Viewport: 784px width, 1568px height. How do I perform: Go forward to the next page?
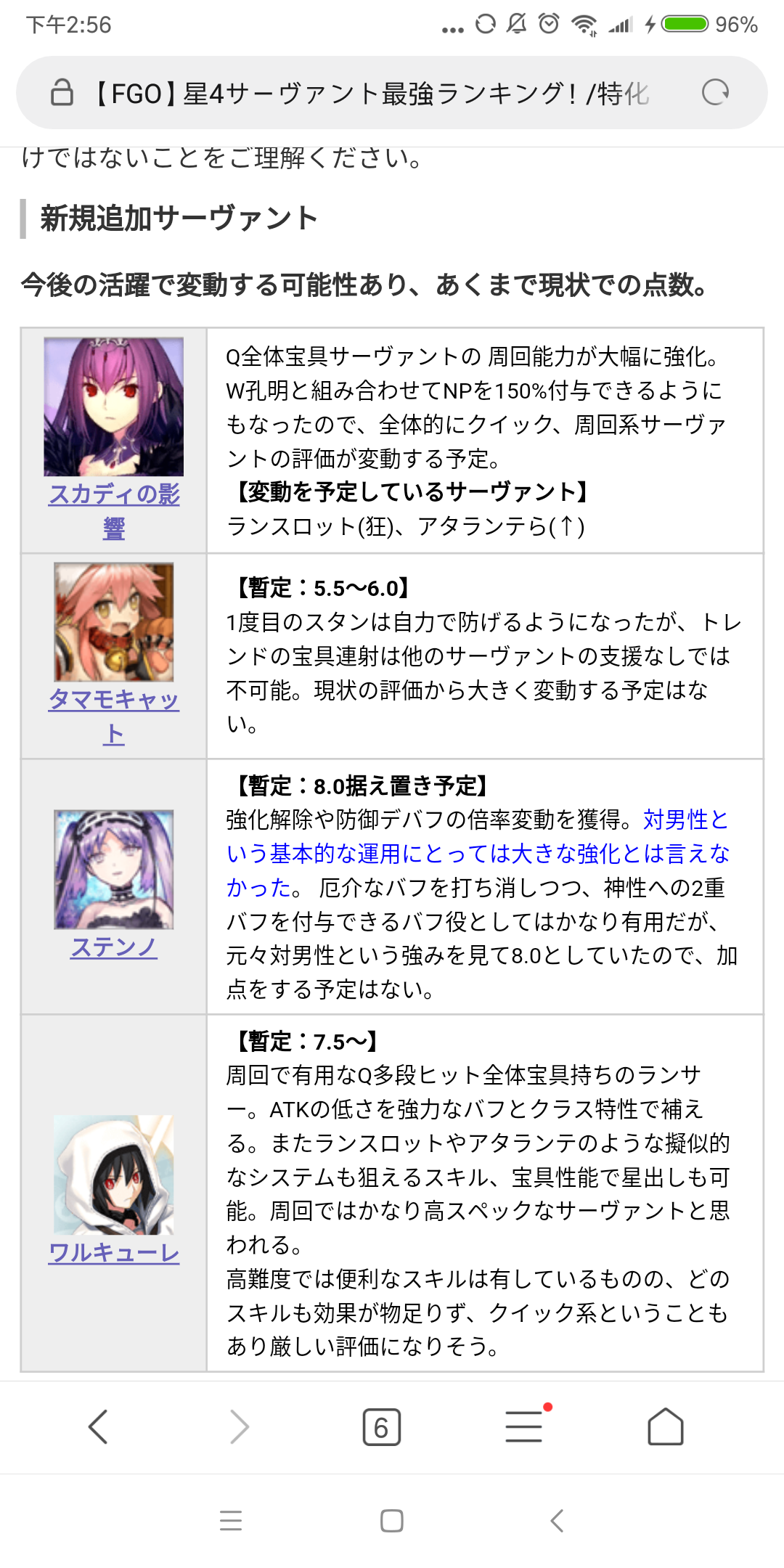pos(239,1427)
